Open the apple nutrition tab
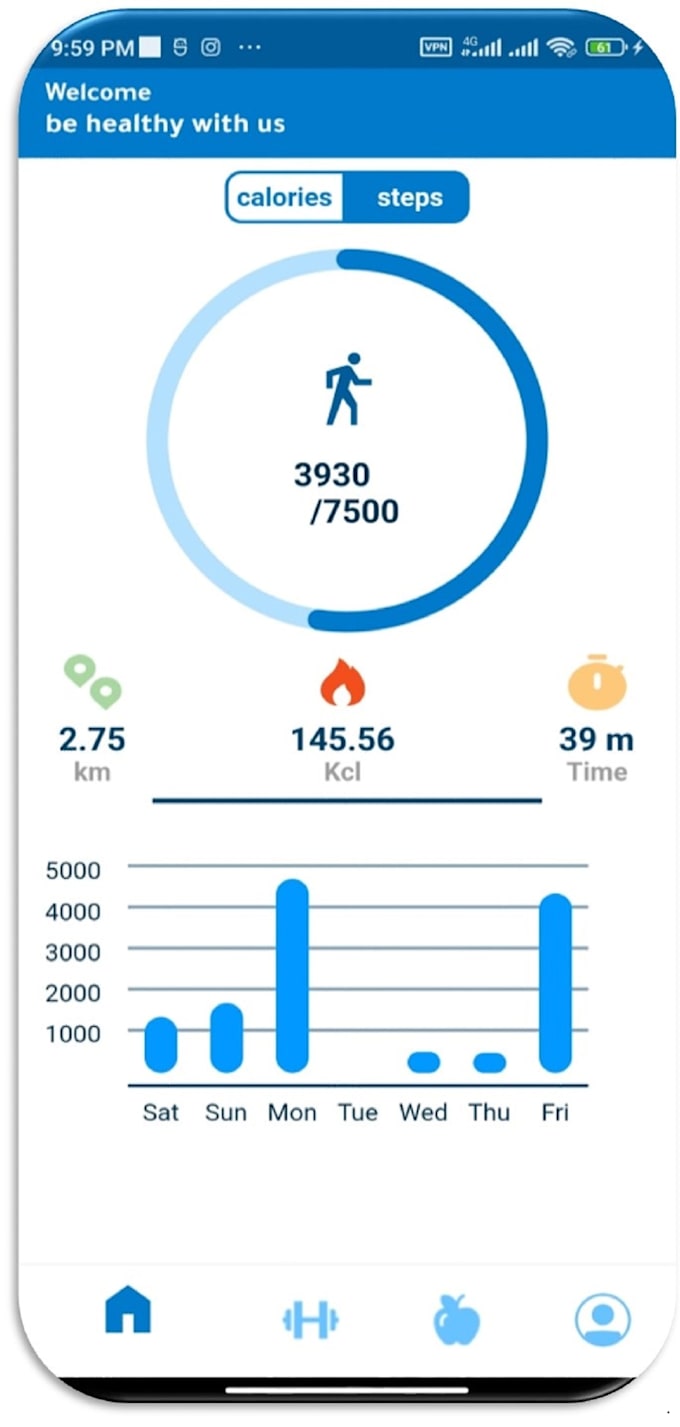The width and height of the screenshot is (680, 1427). 456,1320
